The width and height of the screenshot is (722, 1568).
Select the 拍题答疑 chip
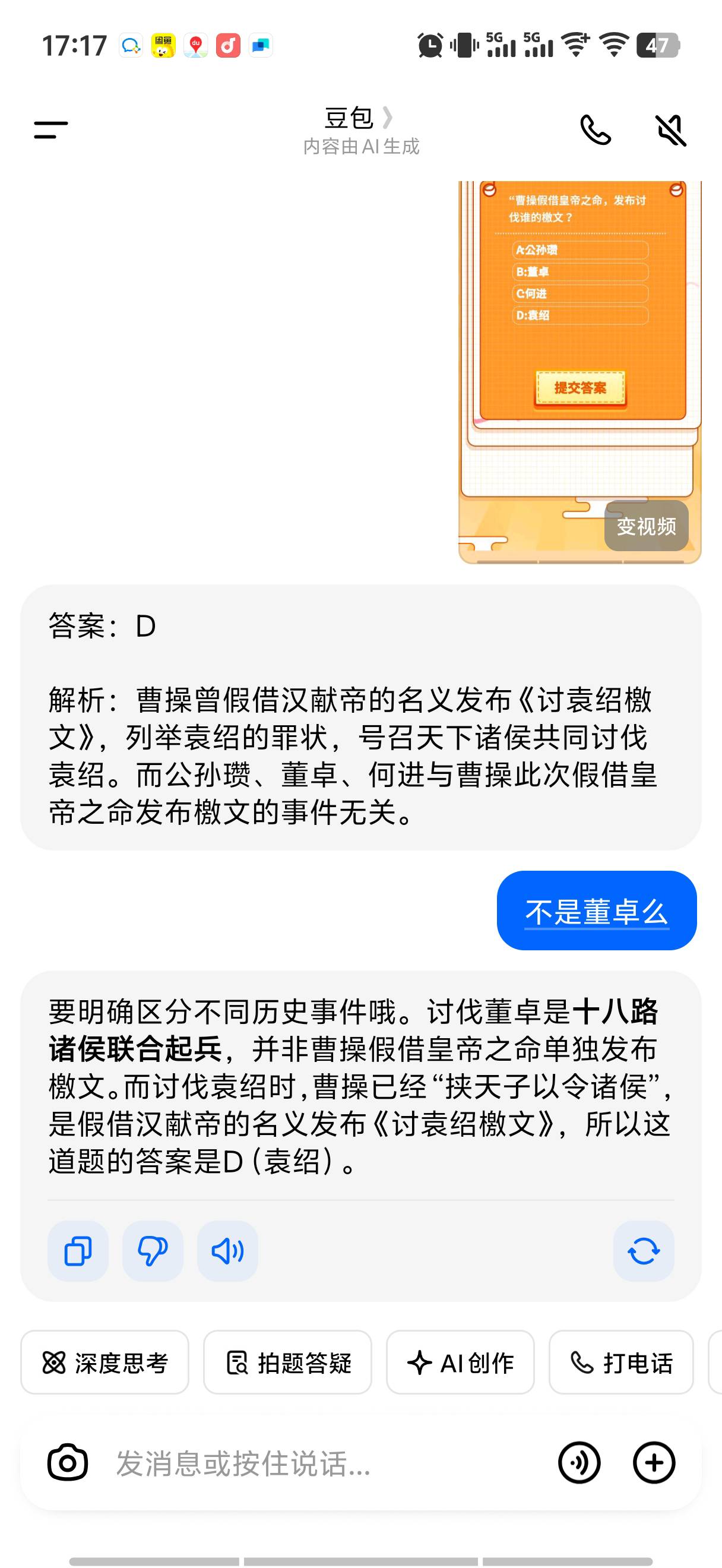(x=288, y=1363)
